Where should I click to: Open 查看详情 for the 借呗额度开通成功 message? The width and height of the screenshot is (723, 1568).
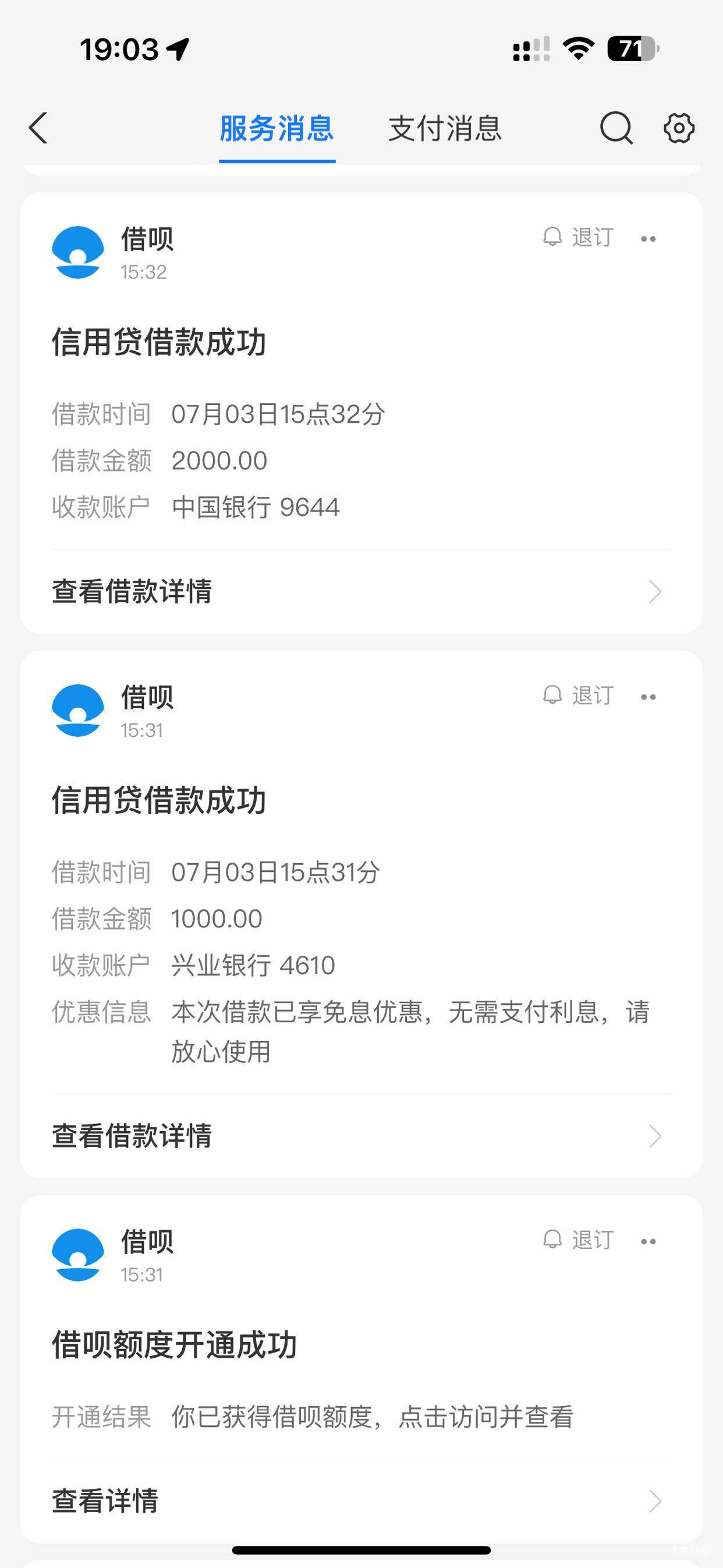coord(361,1501)
